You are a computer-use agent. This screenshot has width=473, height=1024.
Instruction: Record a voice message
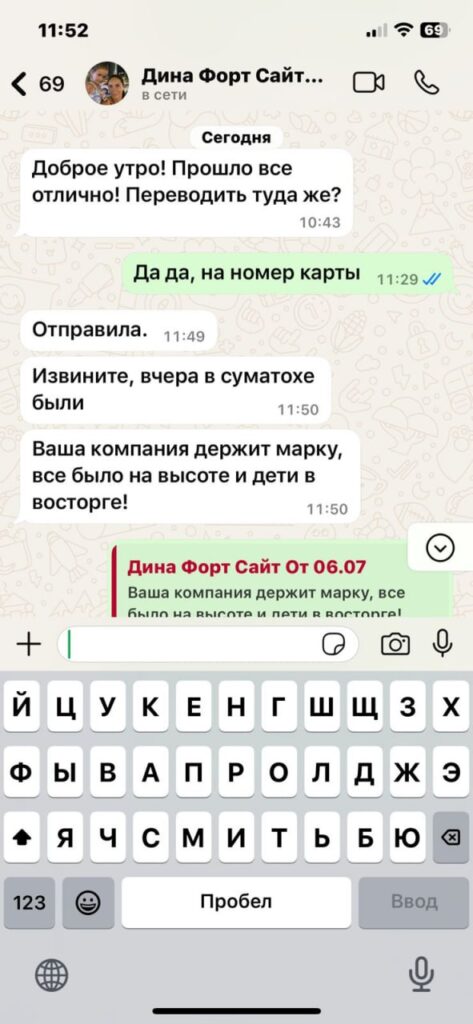click(442, 644)
